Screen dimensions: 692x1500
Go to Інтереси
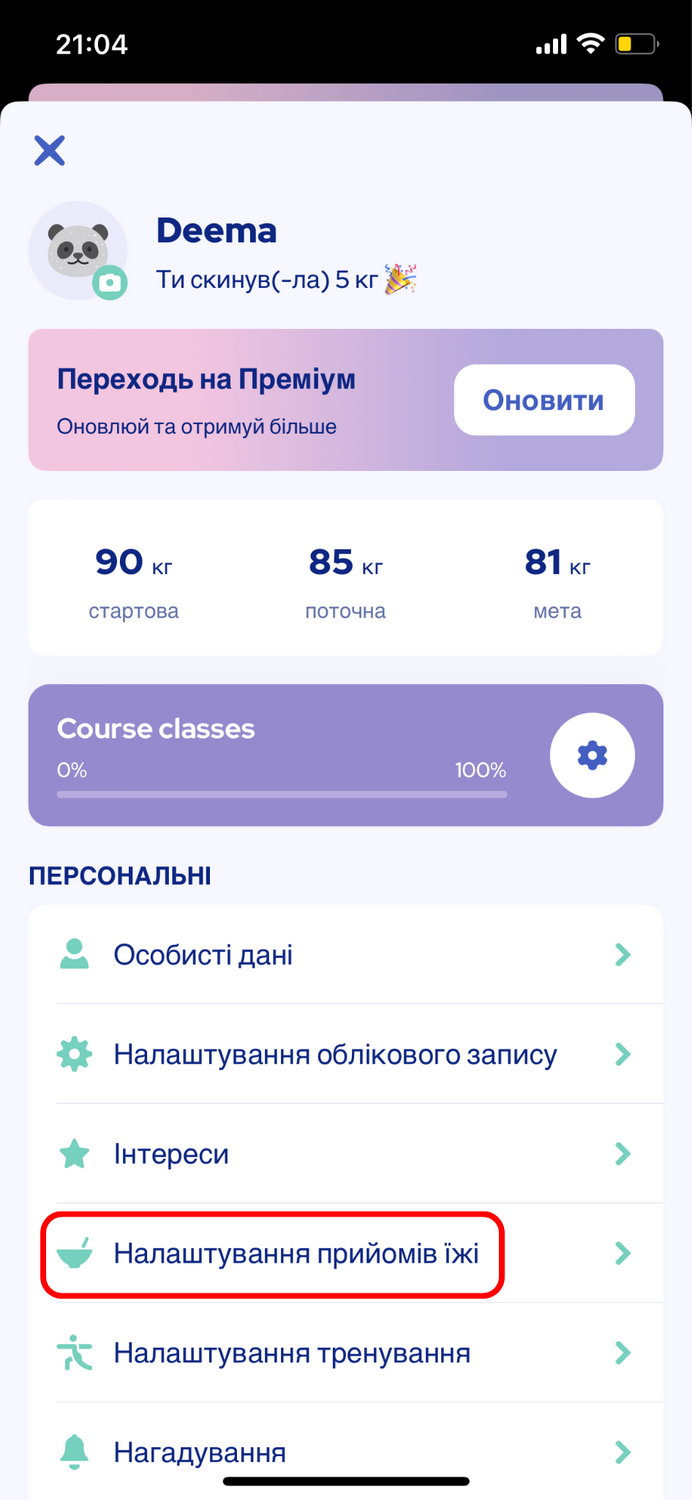coord(346,1153)
